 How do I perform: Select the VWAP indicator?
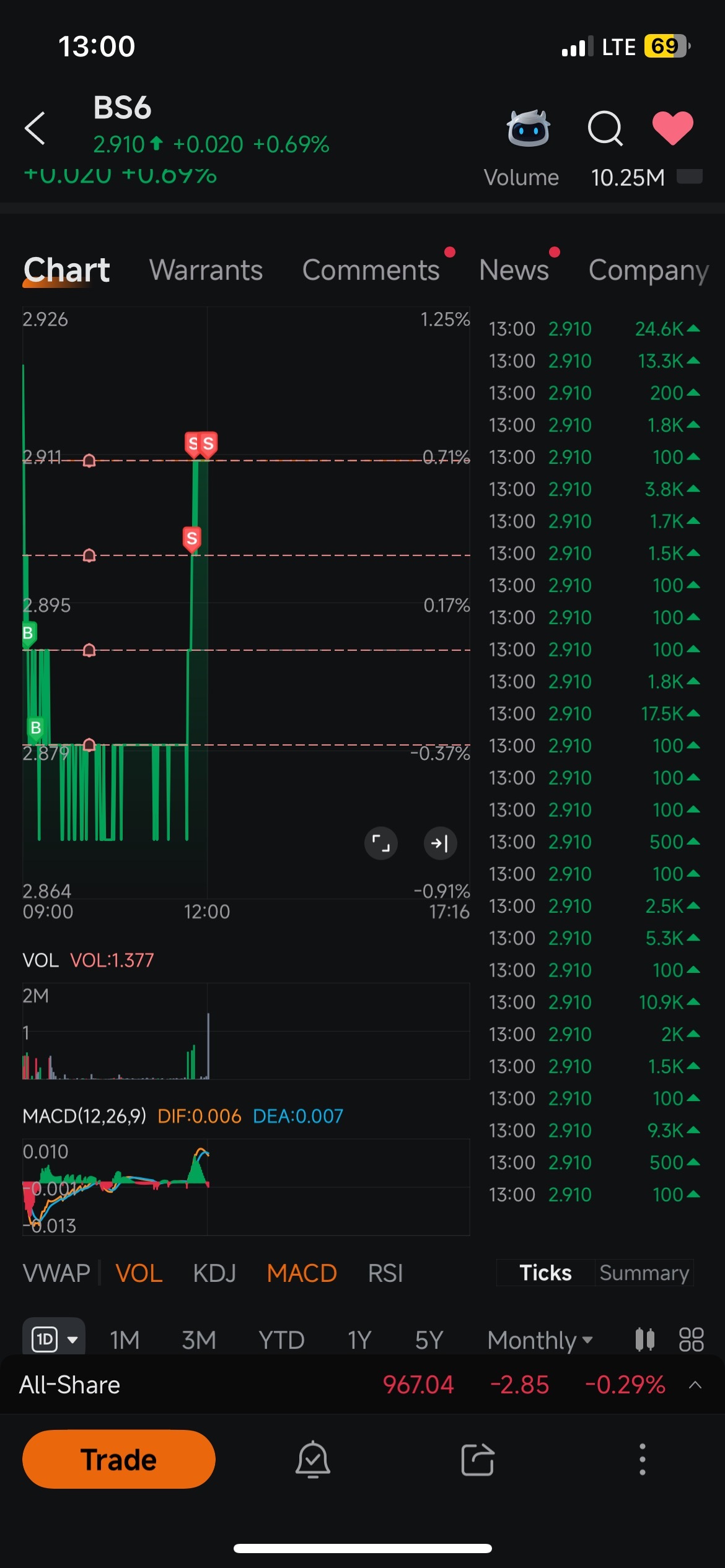(56, 1273)
